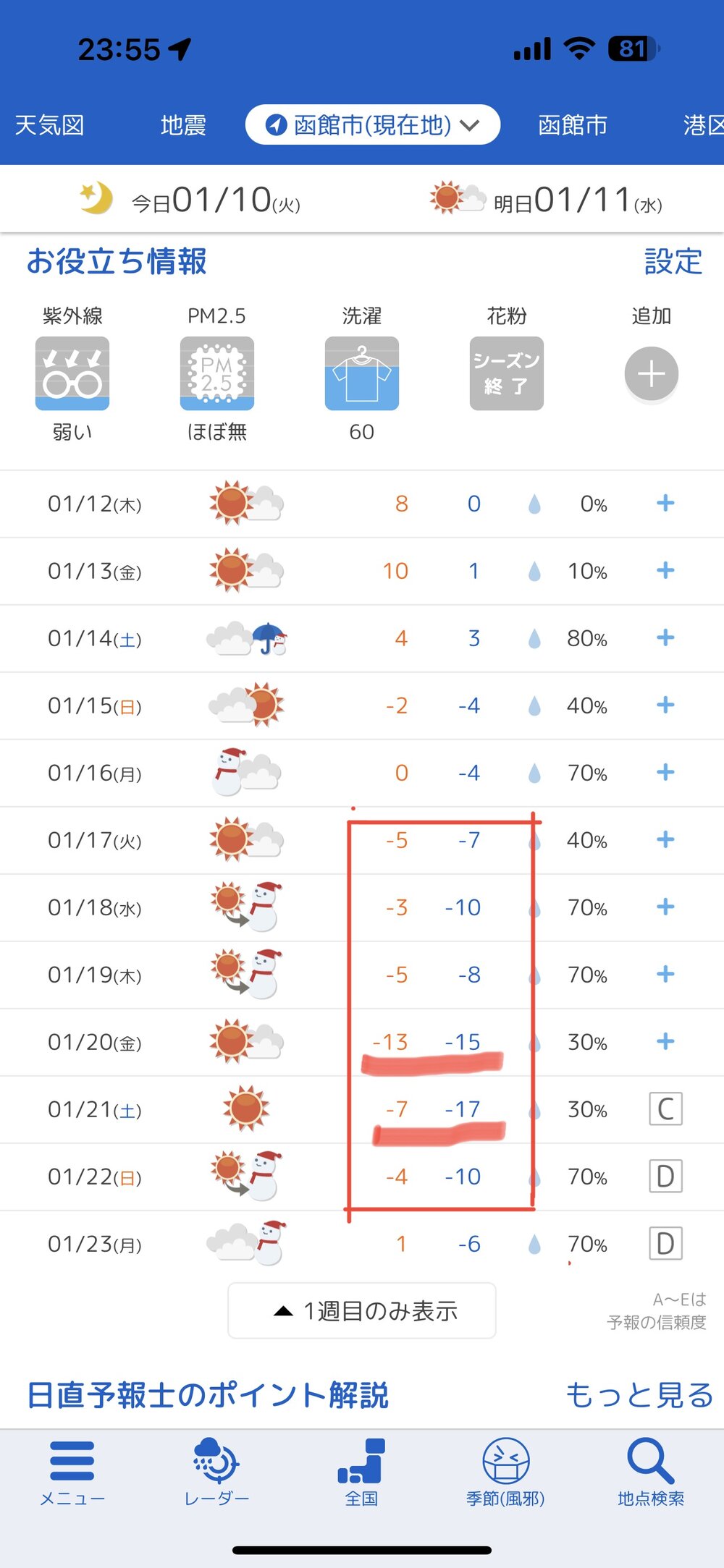Add a new info item with 追加
Viewport: 724px width, 1568px height.
[652, 373]
